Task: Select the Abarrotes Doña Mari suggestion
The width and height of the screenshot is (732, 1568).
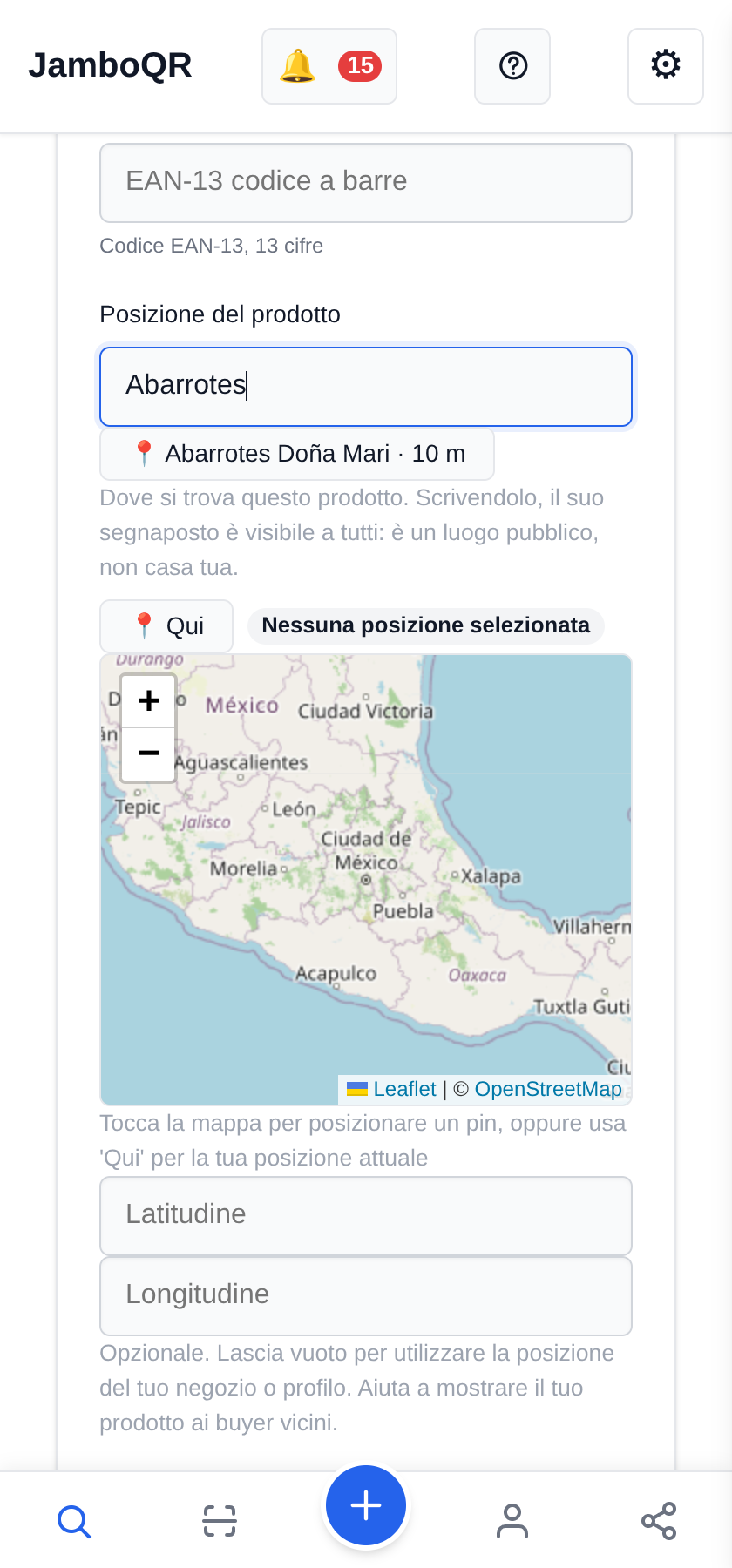Action: click(297, 454)
